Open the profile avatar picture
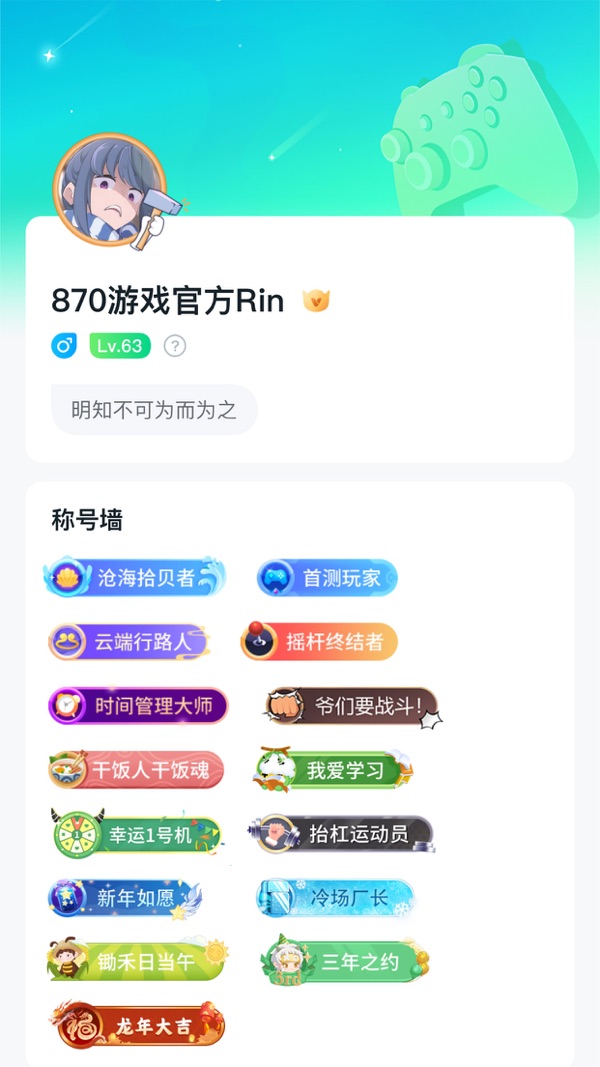This screenshot has width=600, height=1067. pyautogui.click(x=110, y=190)
